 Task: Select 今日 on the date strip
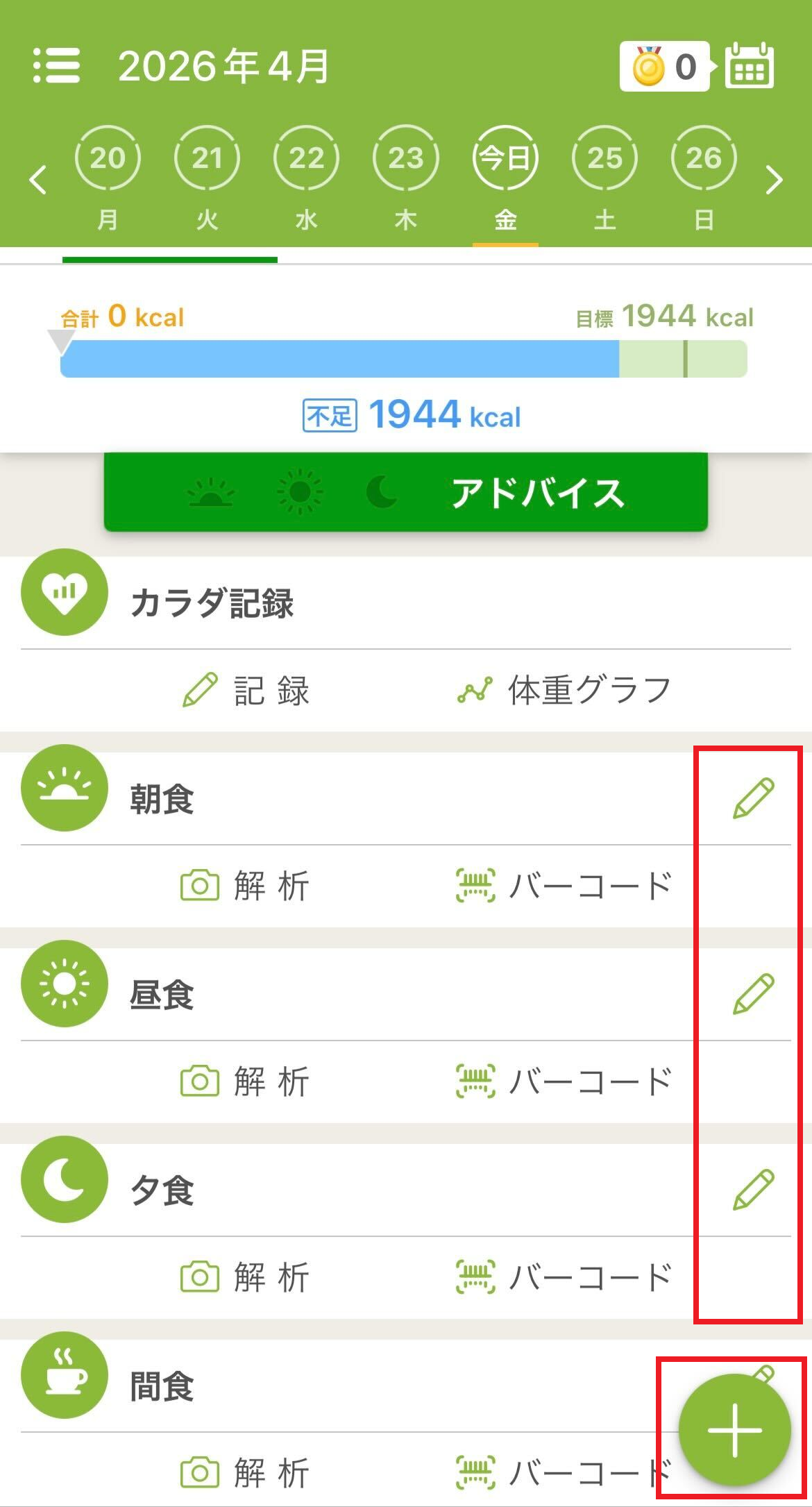[505, 158]
